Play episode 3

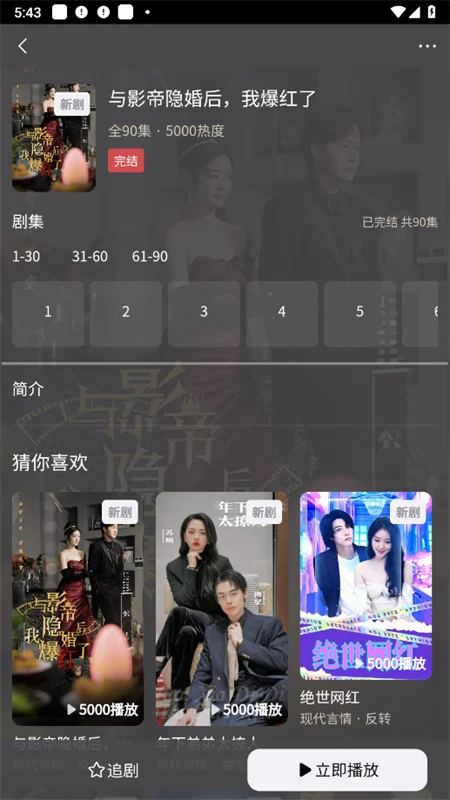click(x=204, y=314)
